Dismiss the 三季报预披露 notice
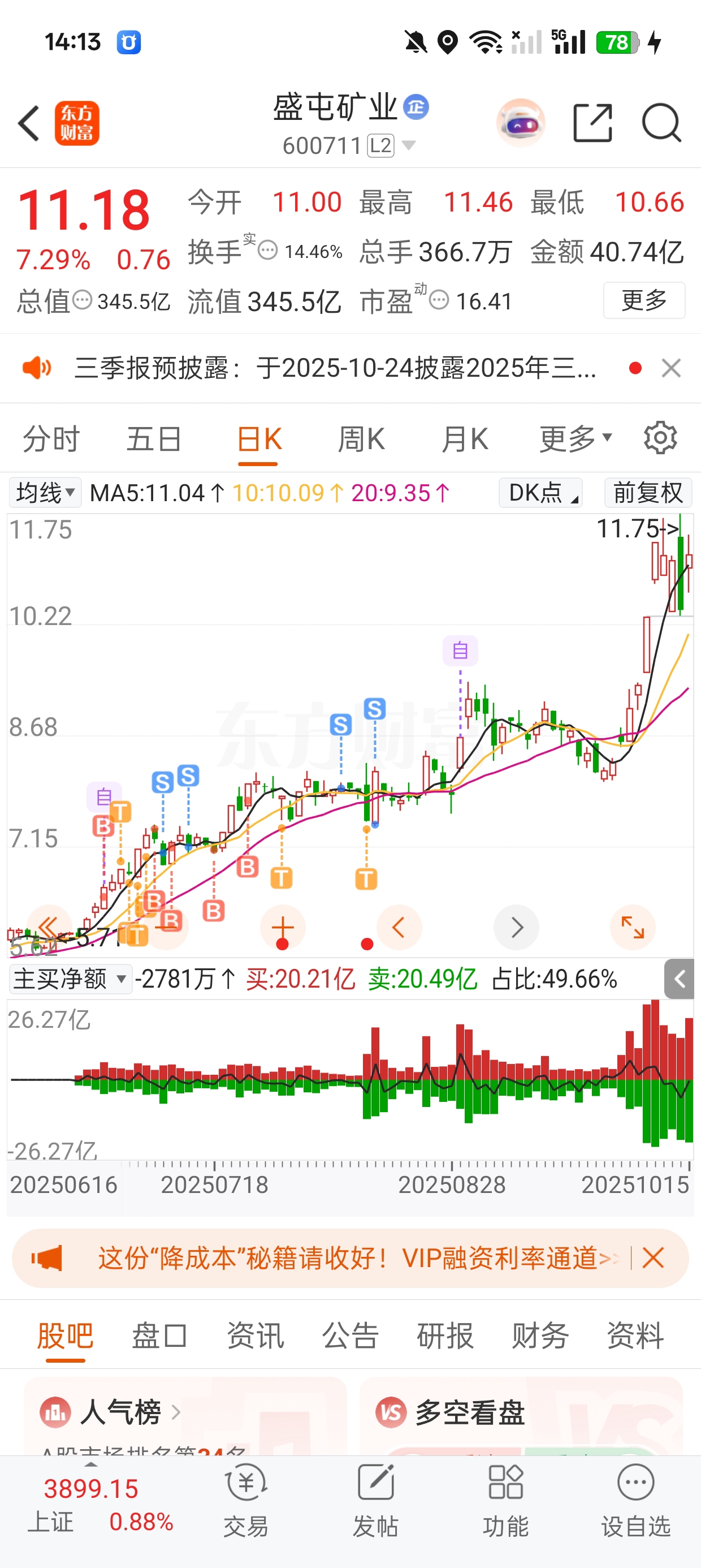Image resolution: width=701 pixels, height=1568 pixels. click(671, 368)
